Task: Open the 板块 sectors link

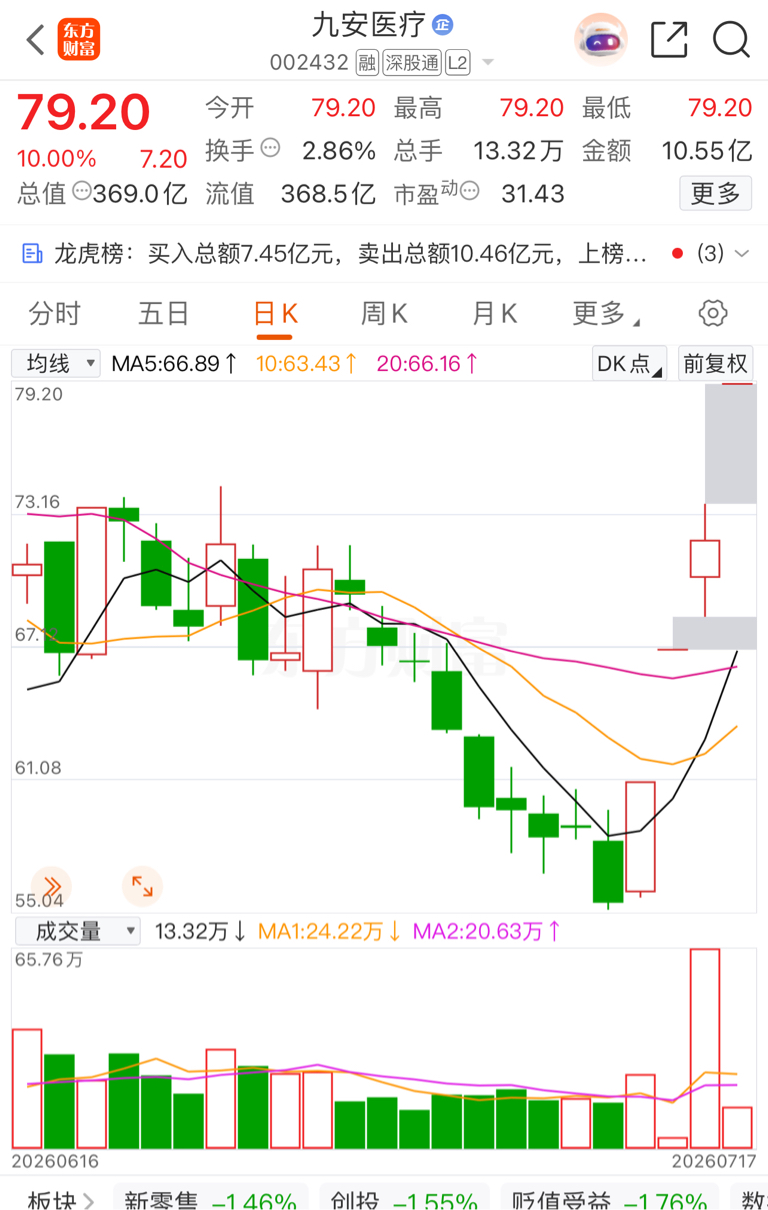Action: pos(60,1199)
